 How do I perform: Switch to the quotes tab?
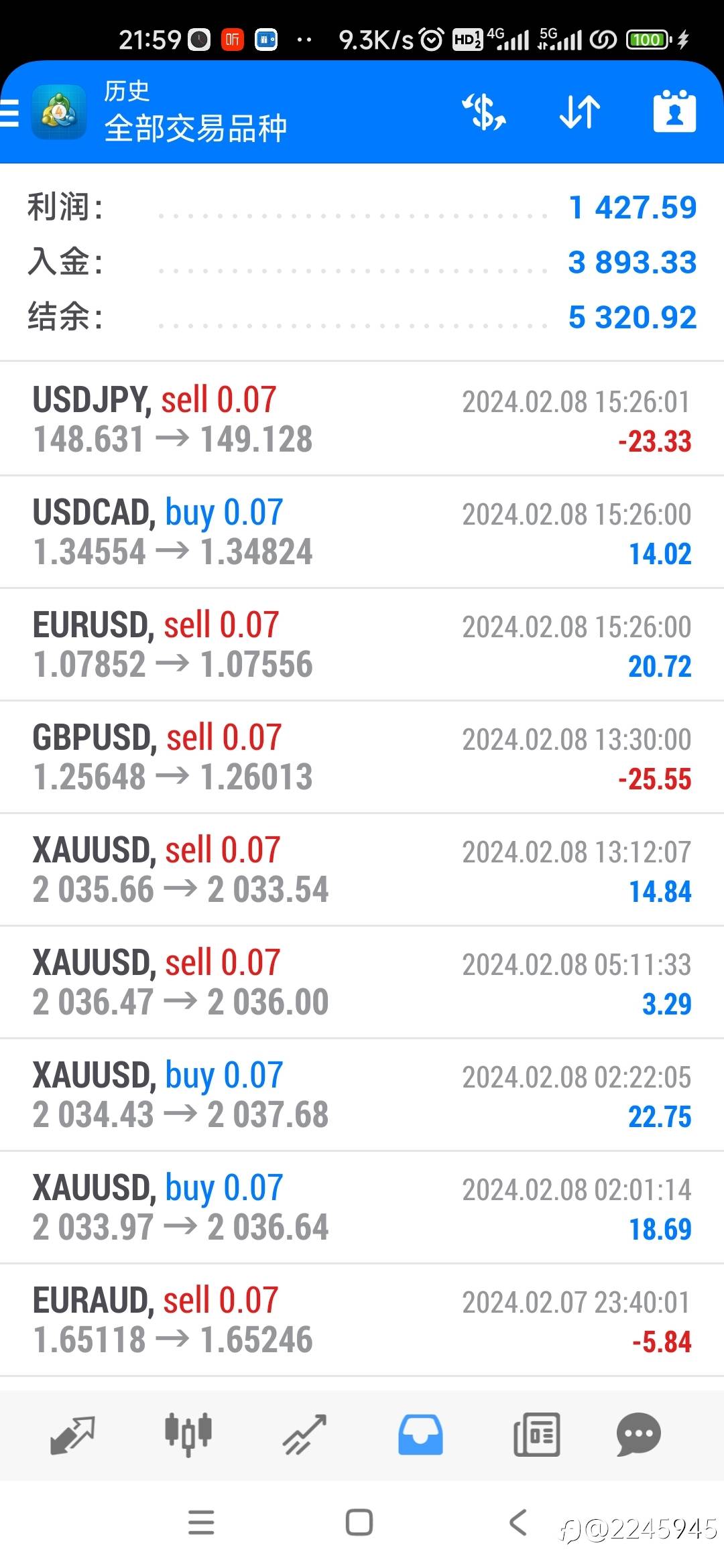click(x=72, y=1435)
